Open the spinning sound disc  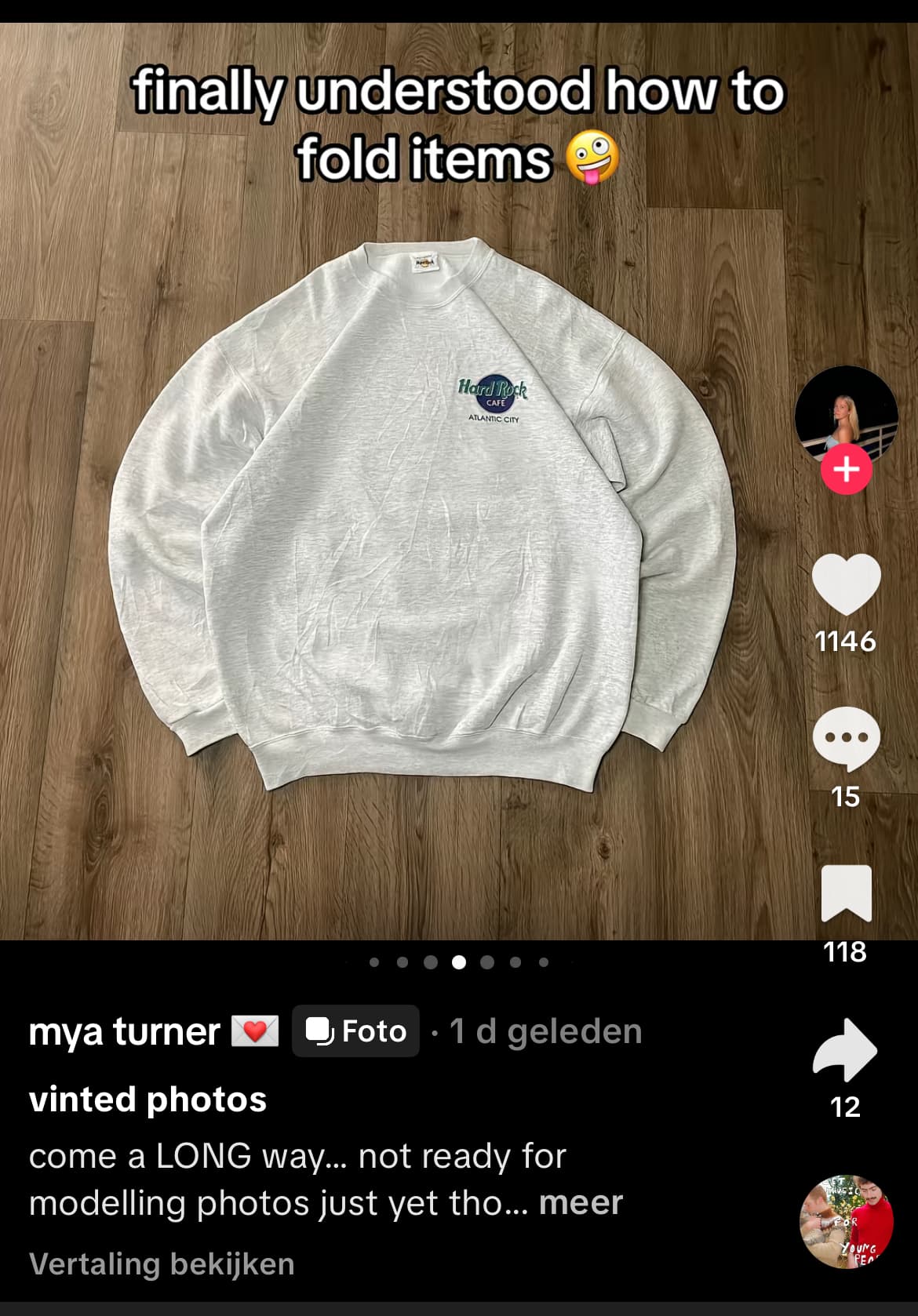pyautogui.click(x=846, y=1221)
